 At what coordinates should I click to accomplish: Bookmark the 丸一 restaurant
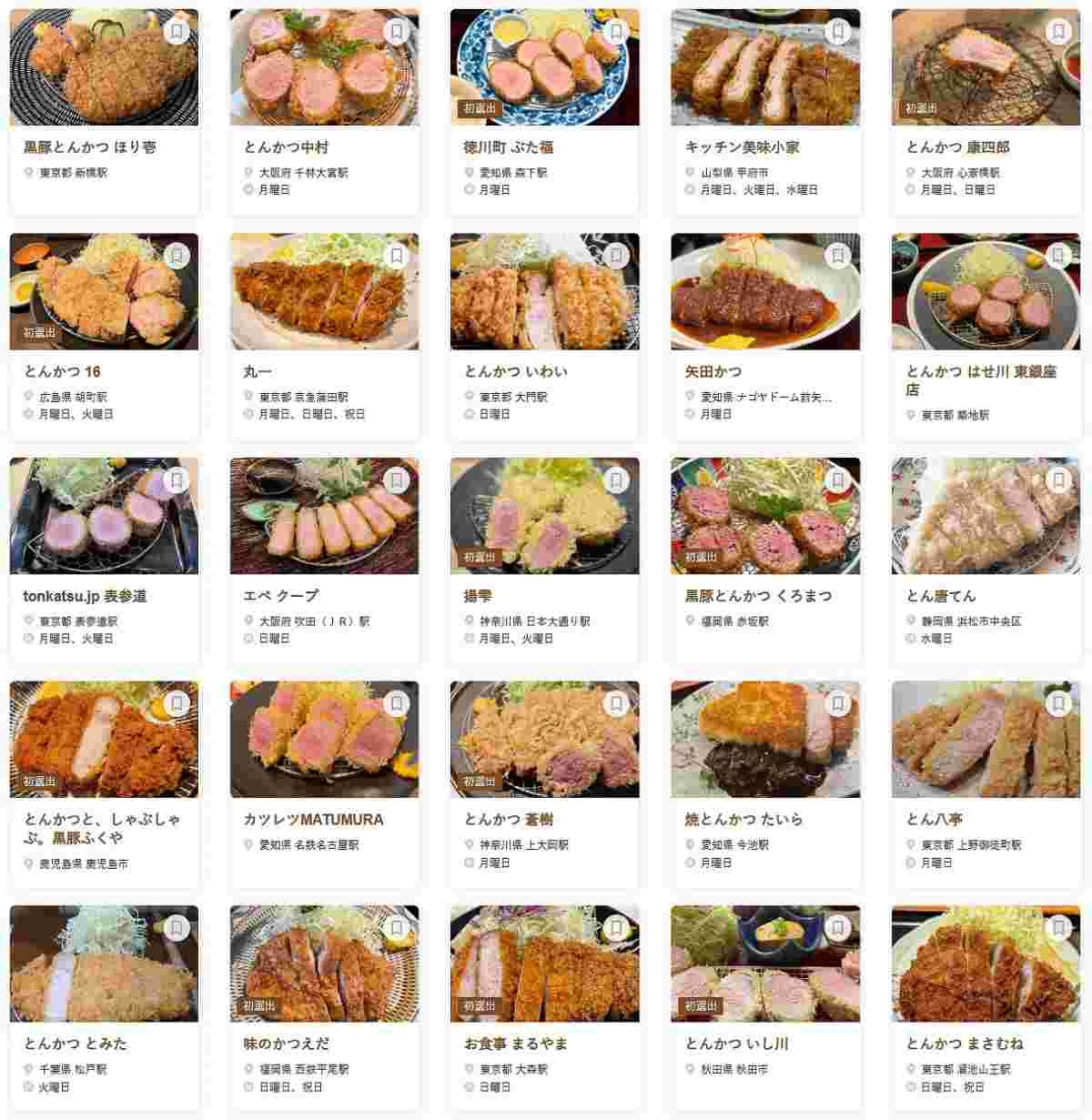pos(397,257)
